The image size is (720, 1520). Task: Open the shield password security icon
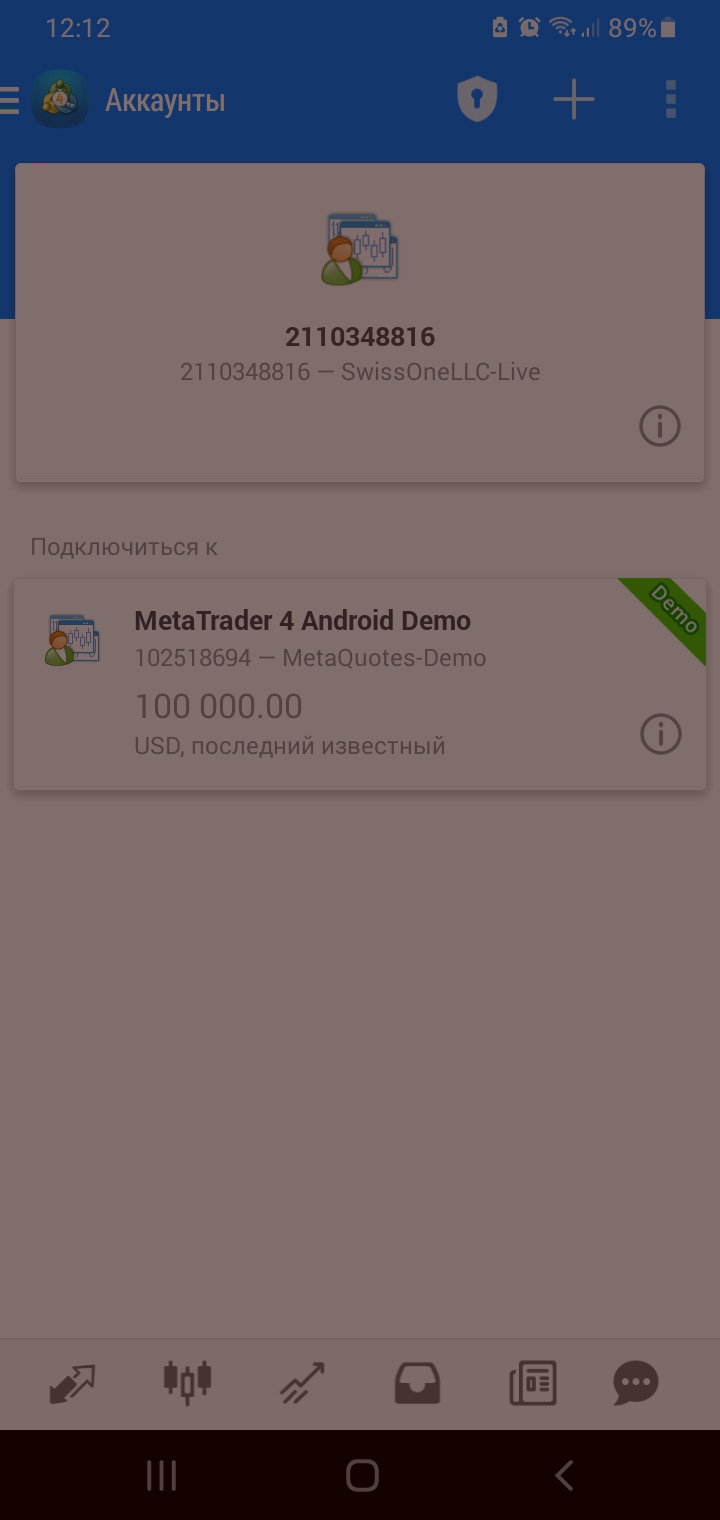[x=477, y=100]
